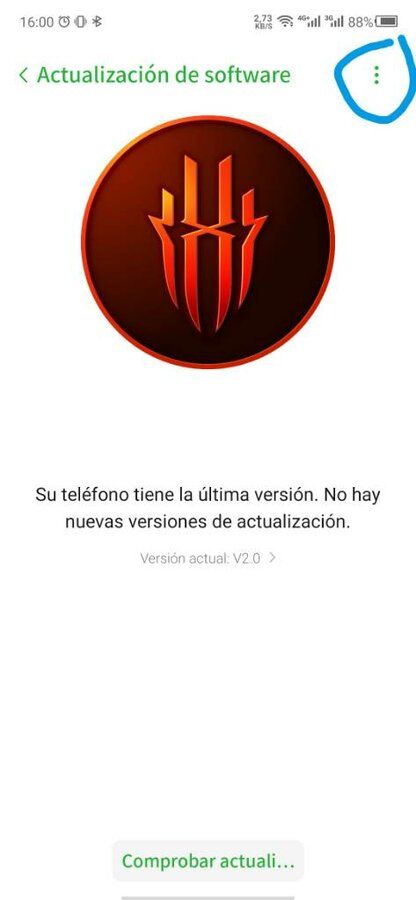Open the three-dot overflow menu

coord(376,75)
